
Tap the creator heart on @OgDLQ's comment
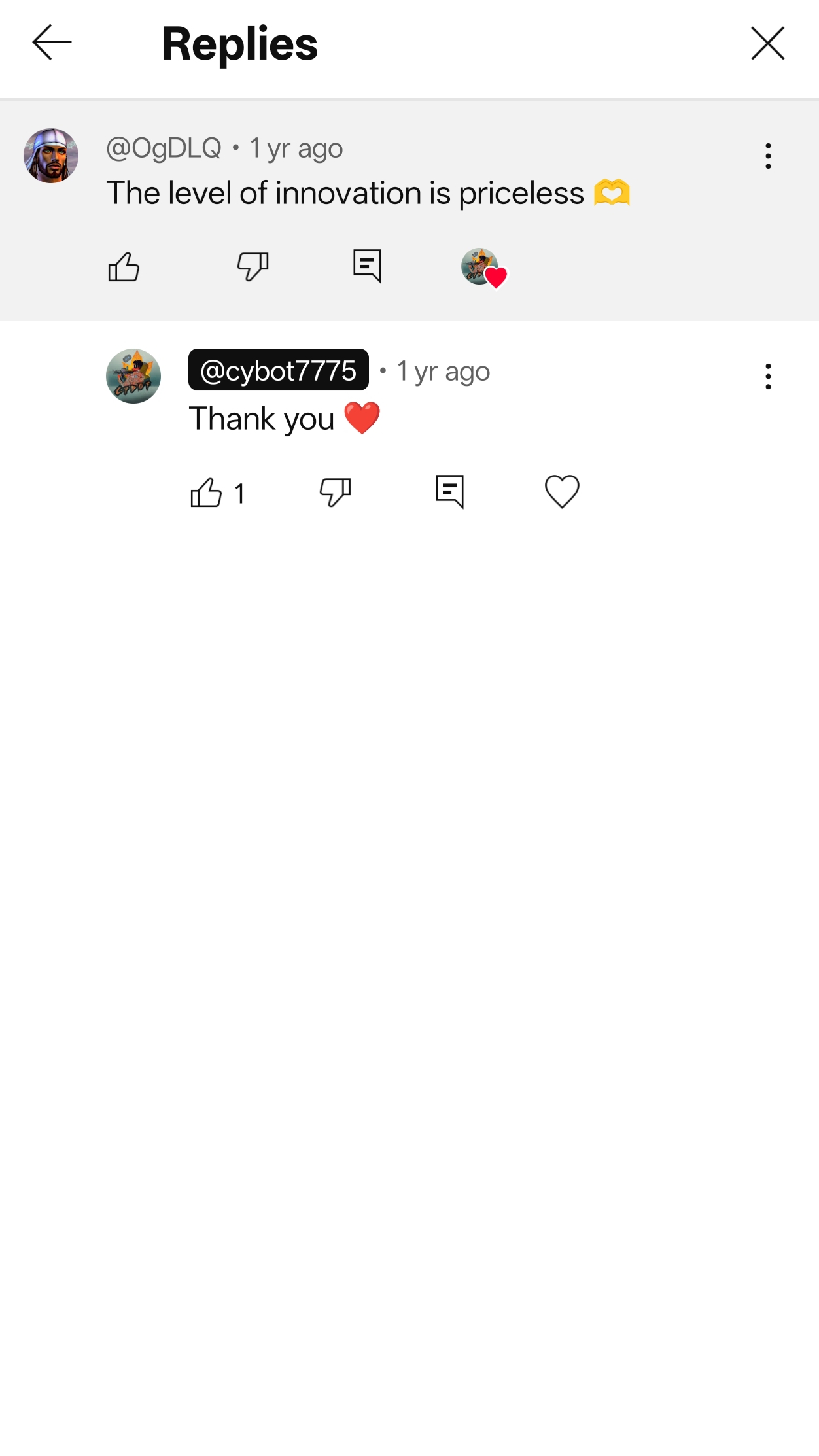[484, 268]
